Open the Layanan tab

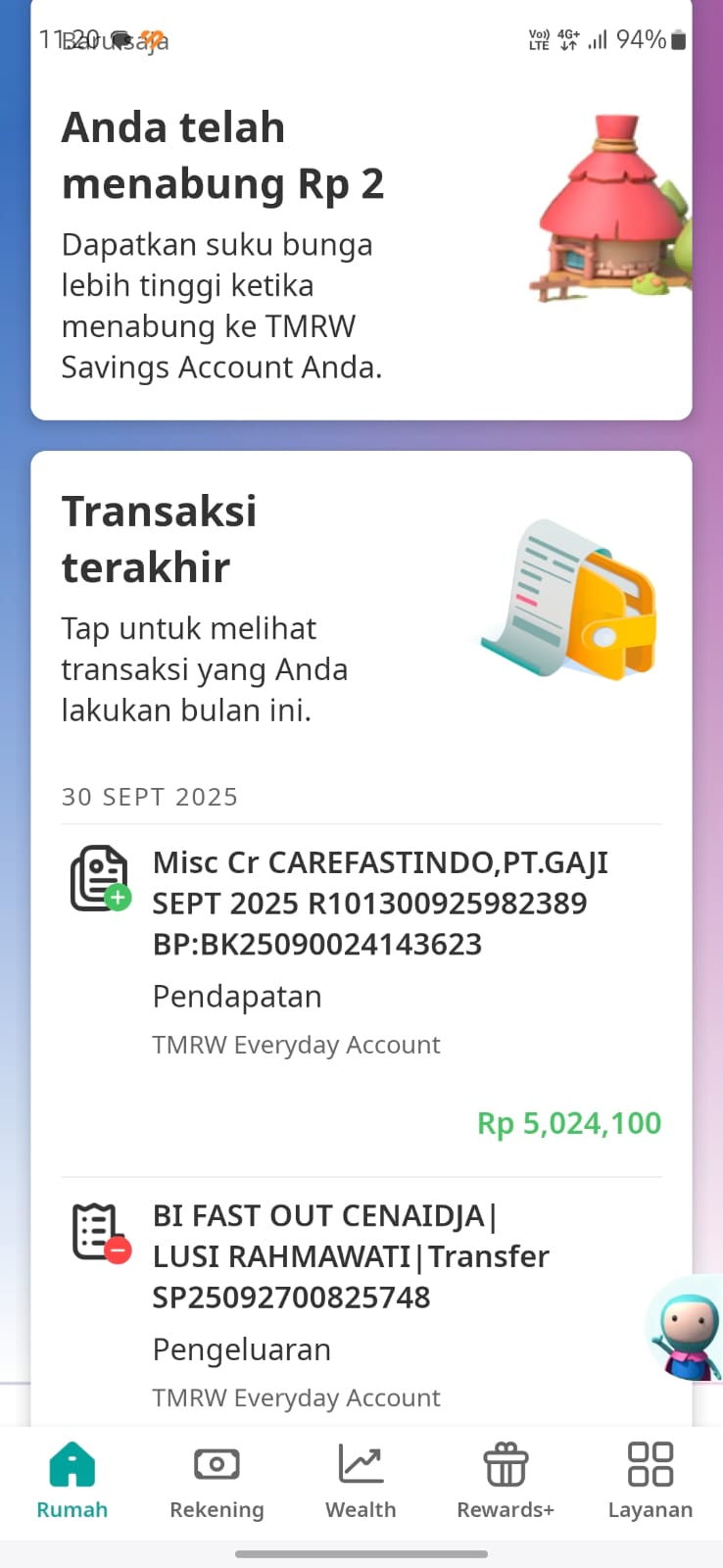tap(650, 1480)
